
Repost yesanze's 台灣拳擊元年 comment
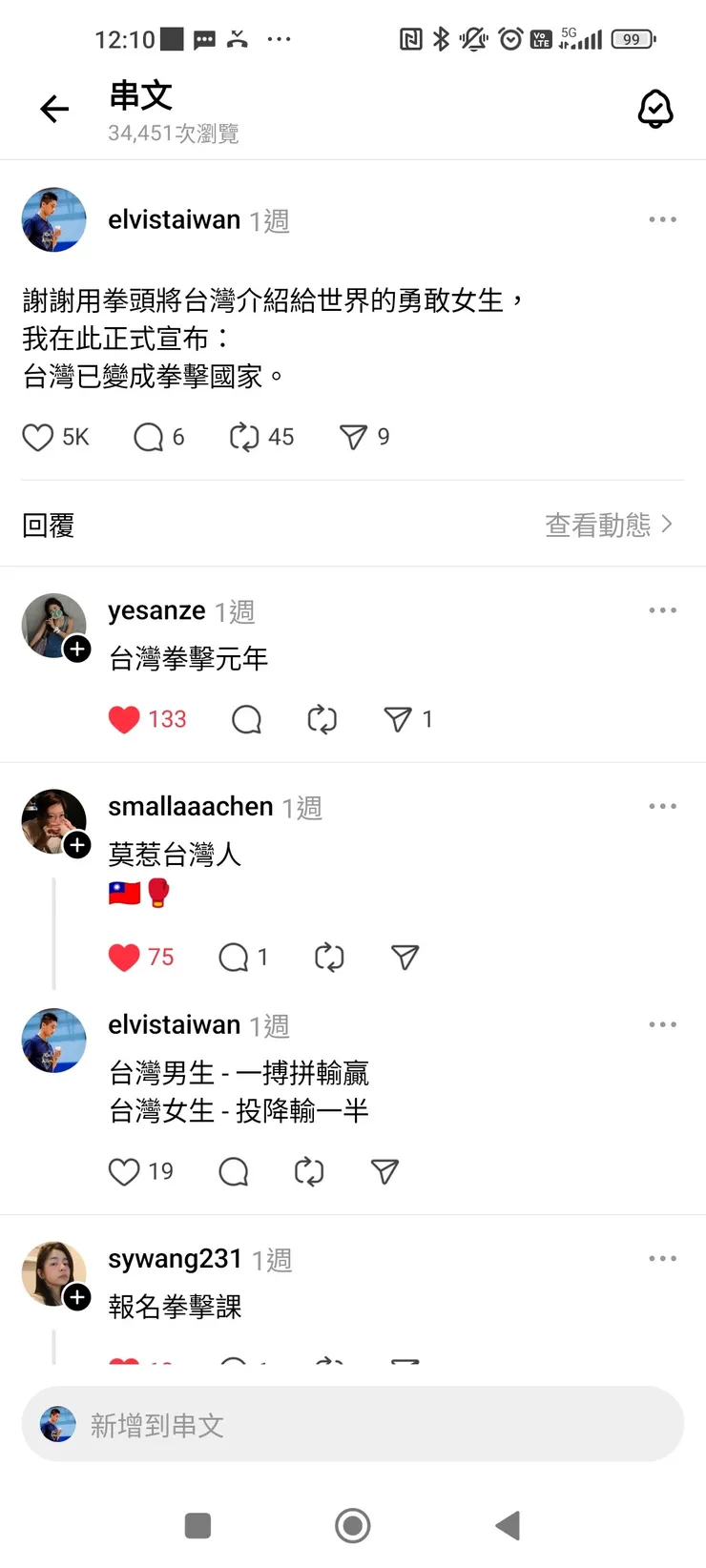[322, 719]
